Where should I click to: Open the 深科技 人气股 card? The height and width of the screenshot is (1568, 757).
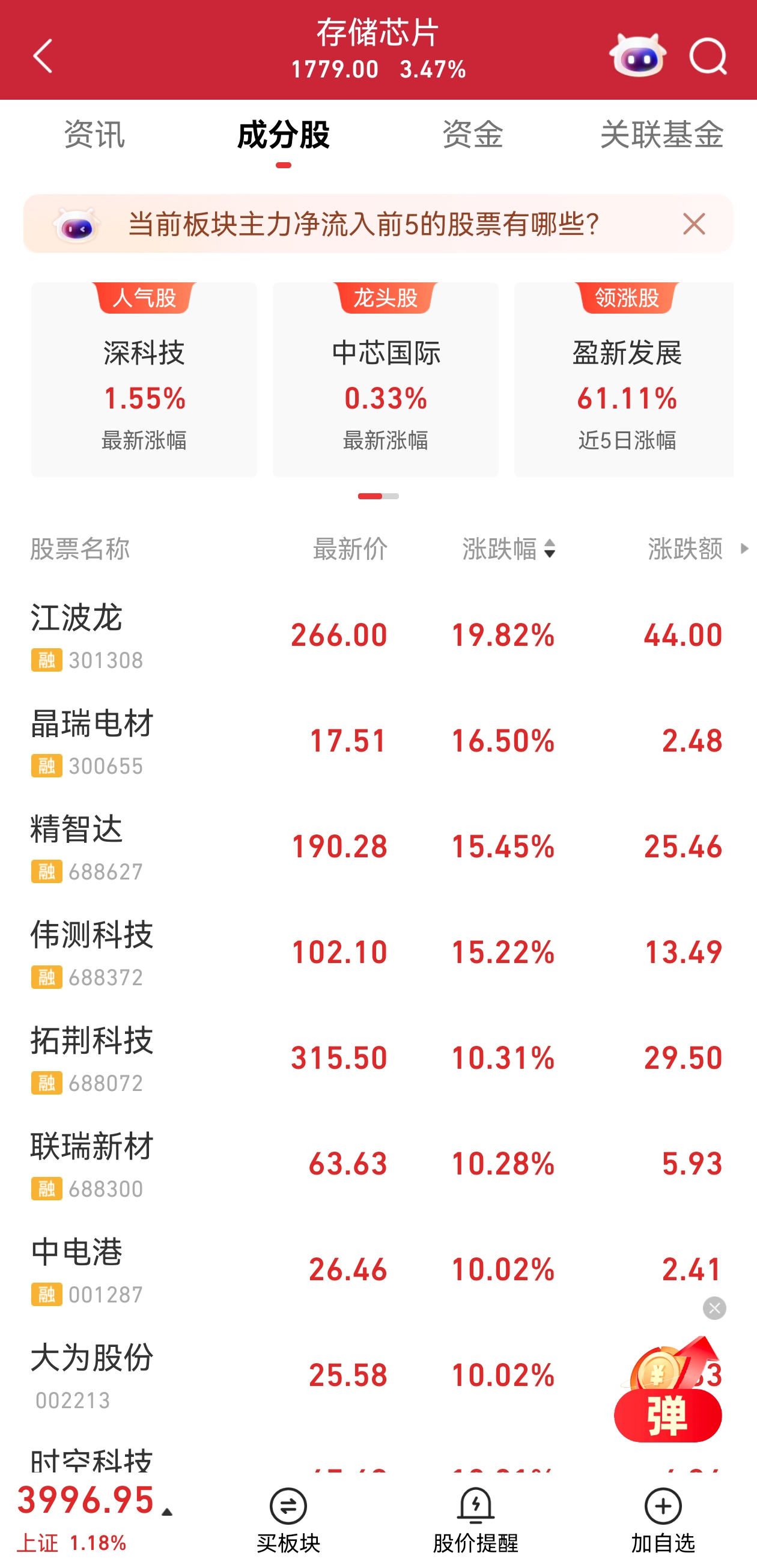point(144,379)
